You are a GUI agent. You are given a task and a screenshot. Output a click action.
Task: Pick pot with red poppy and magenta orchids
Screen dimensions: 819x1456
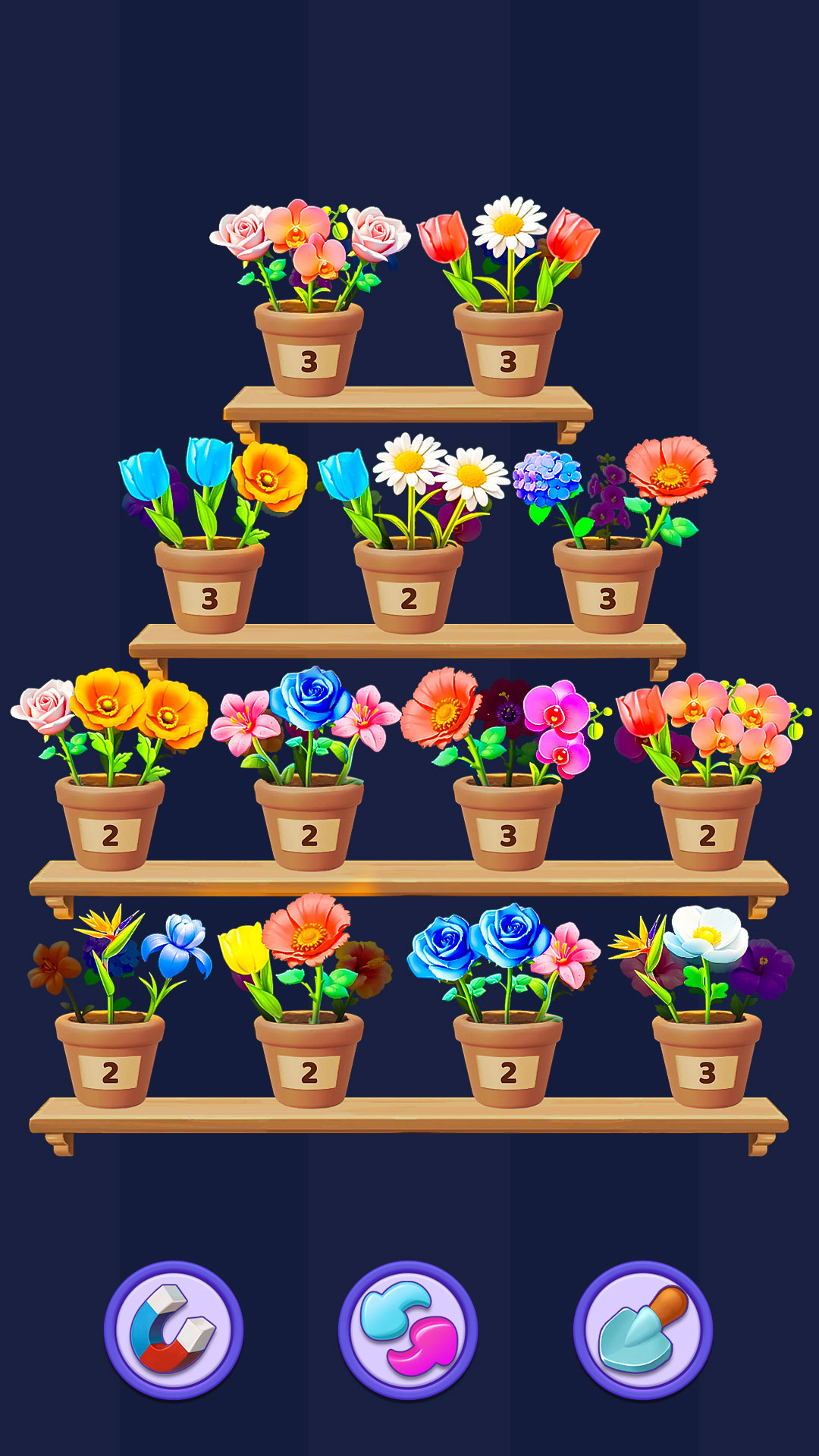(x=508, y=823)
